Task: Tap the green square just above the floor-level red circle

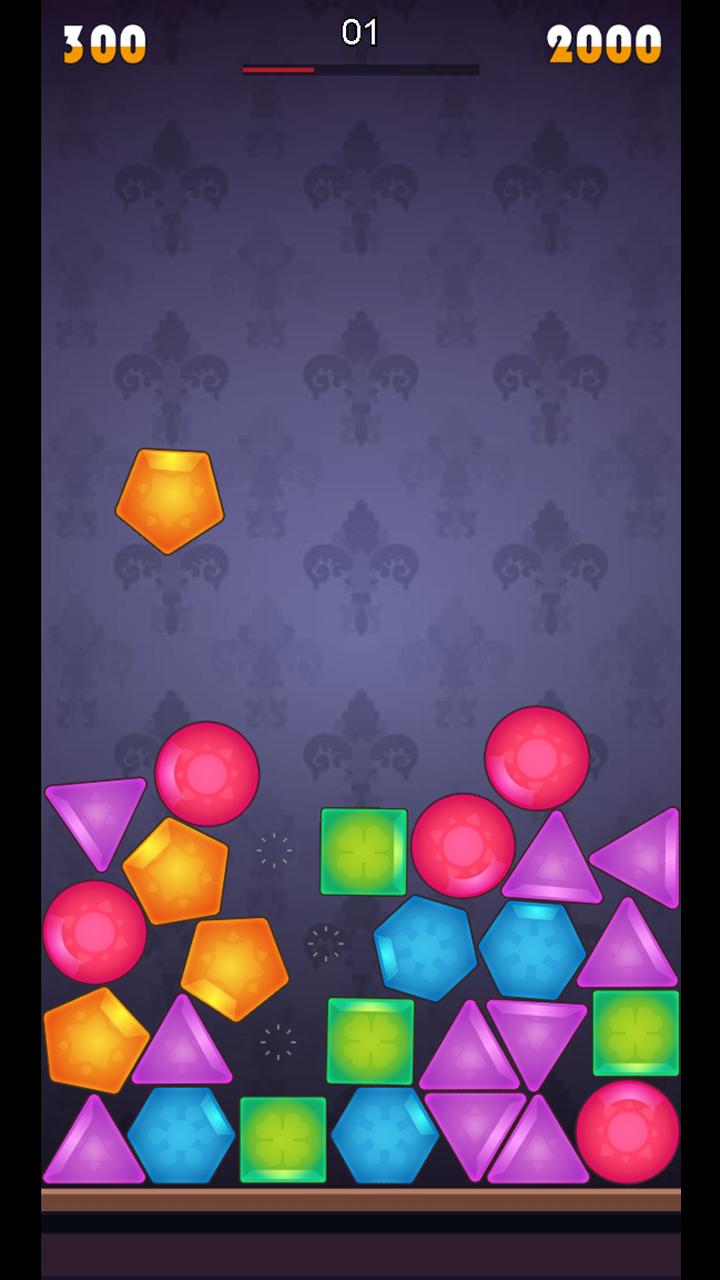Action: (636, 1032)
